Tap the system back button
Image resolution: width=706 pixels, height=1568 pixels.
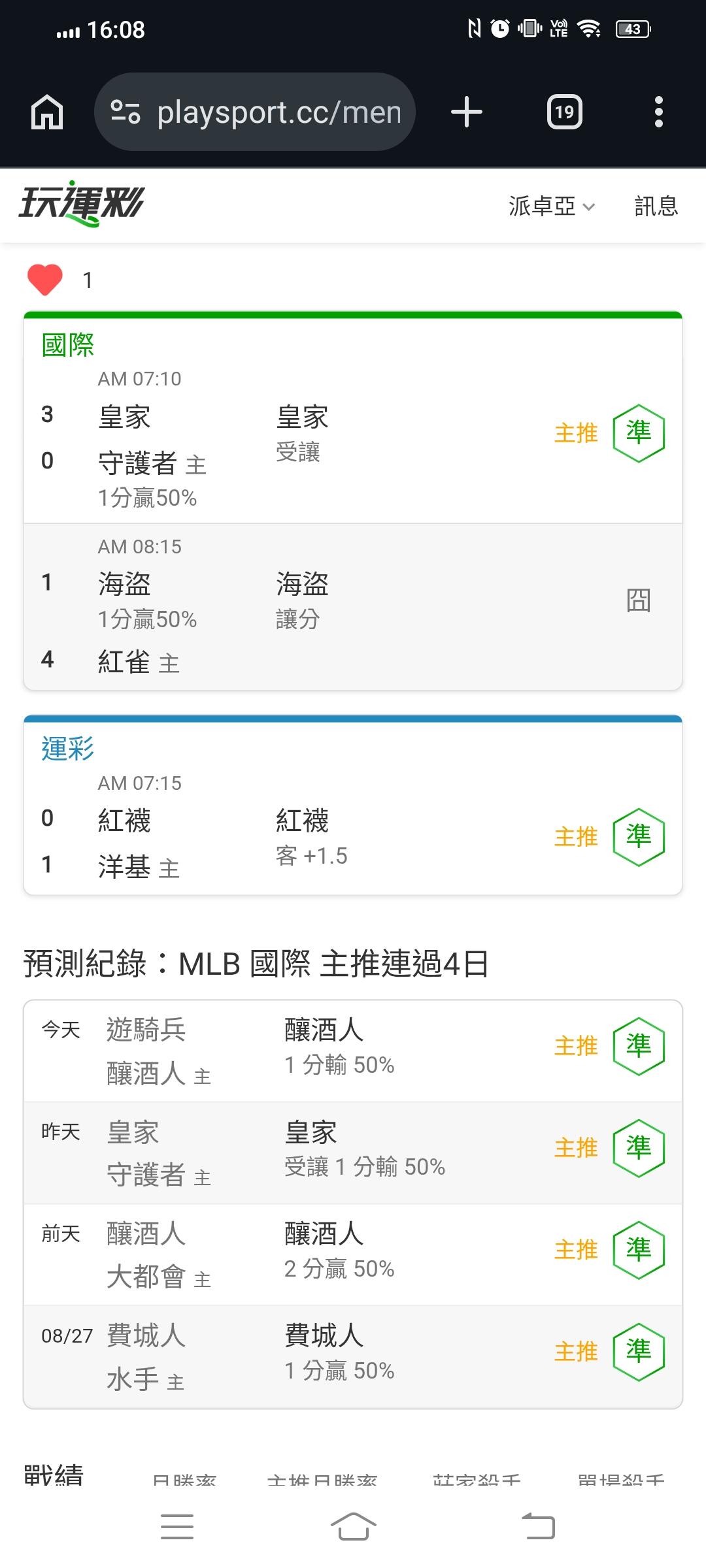tap(538, 1526)
